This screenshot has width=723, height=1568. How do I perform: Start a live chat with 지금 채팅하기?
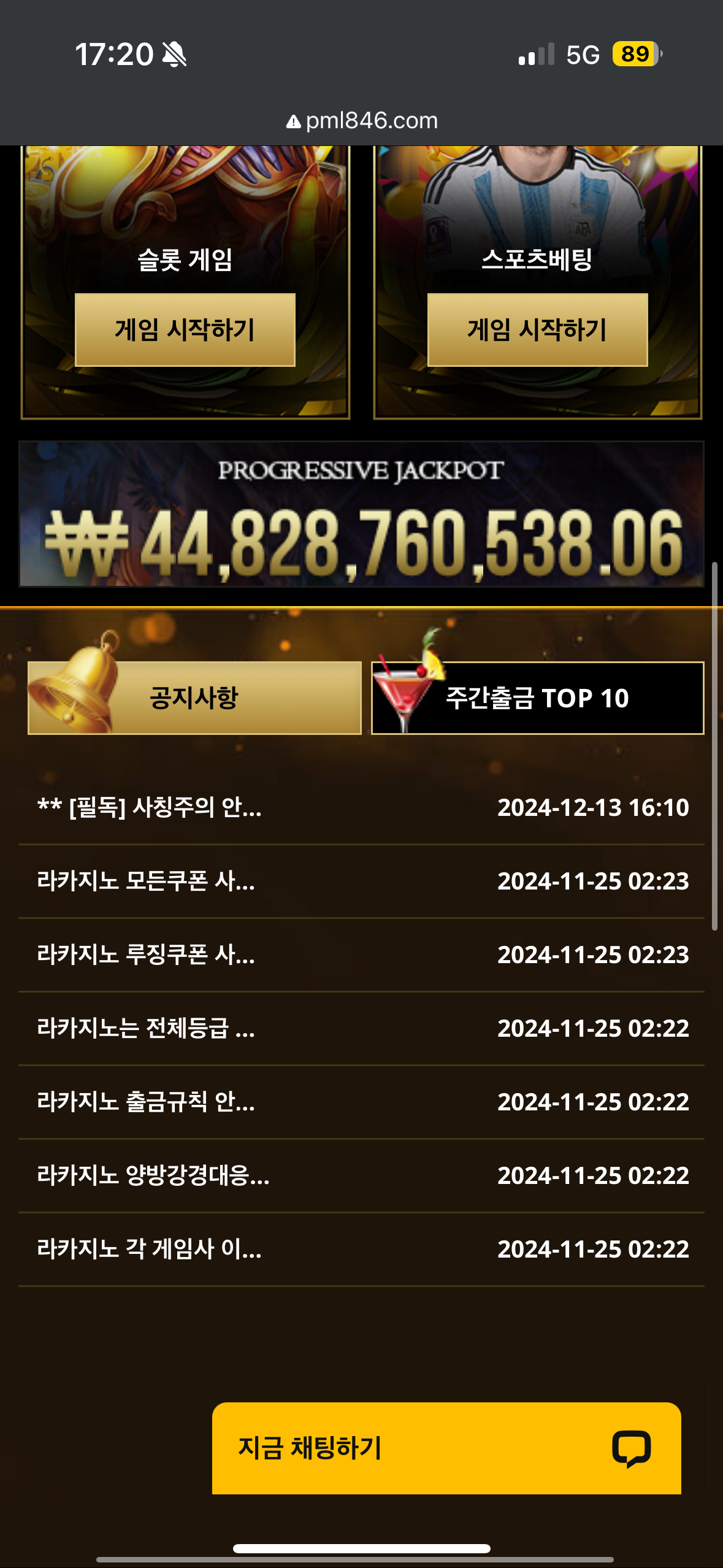(446, 1448)
